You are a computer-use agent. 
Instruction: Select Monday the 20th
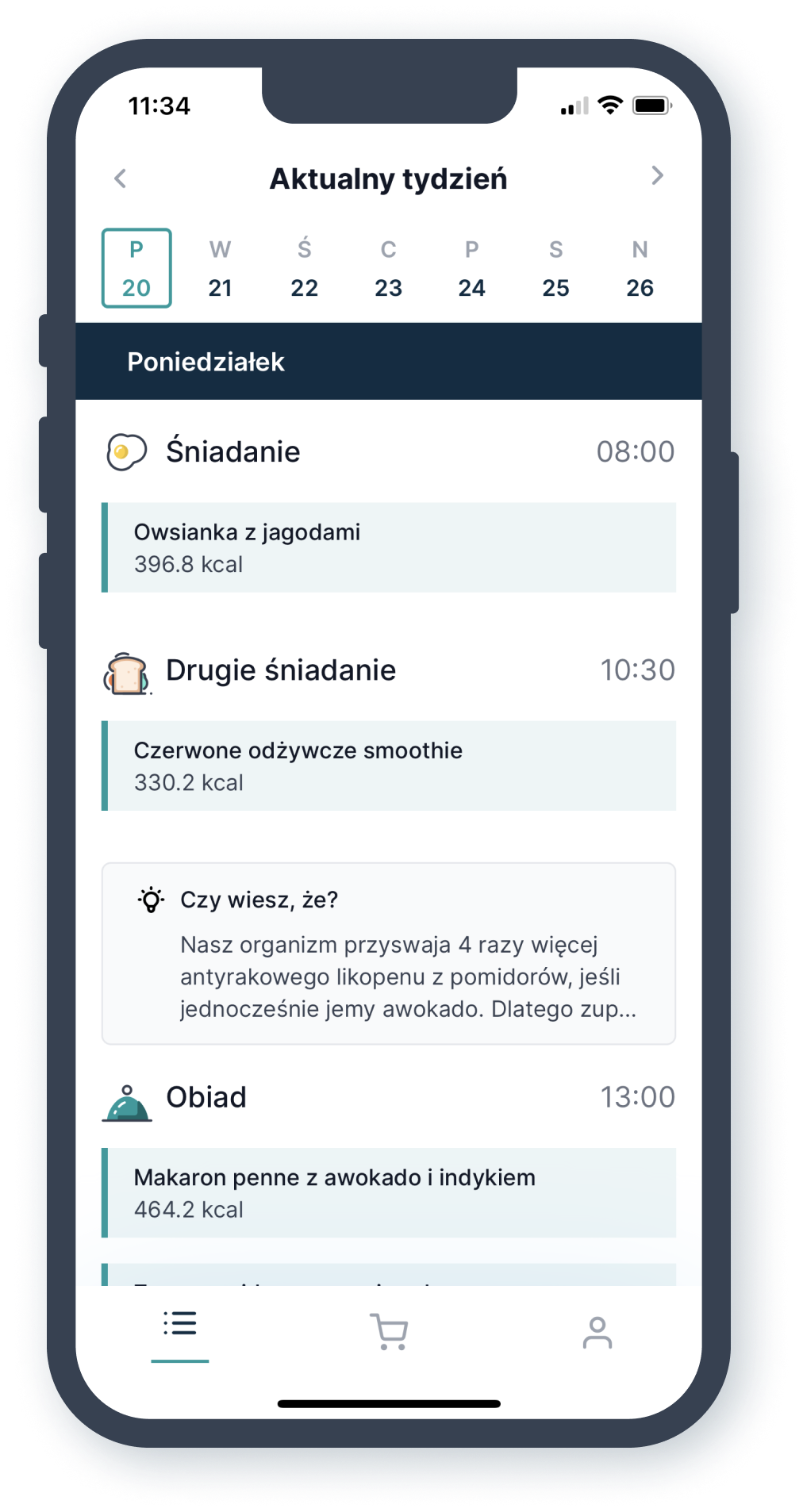136,268
